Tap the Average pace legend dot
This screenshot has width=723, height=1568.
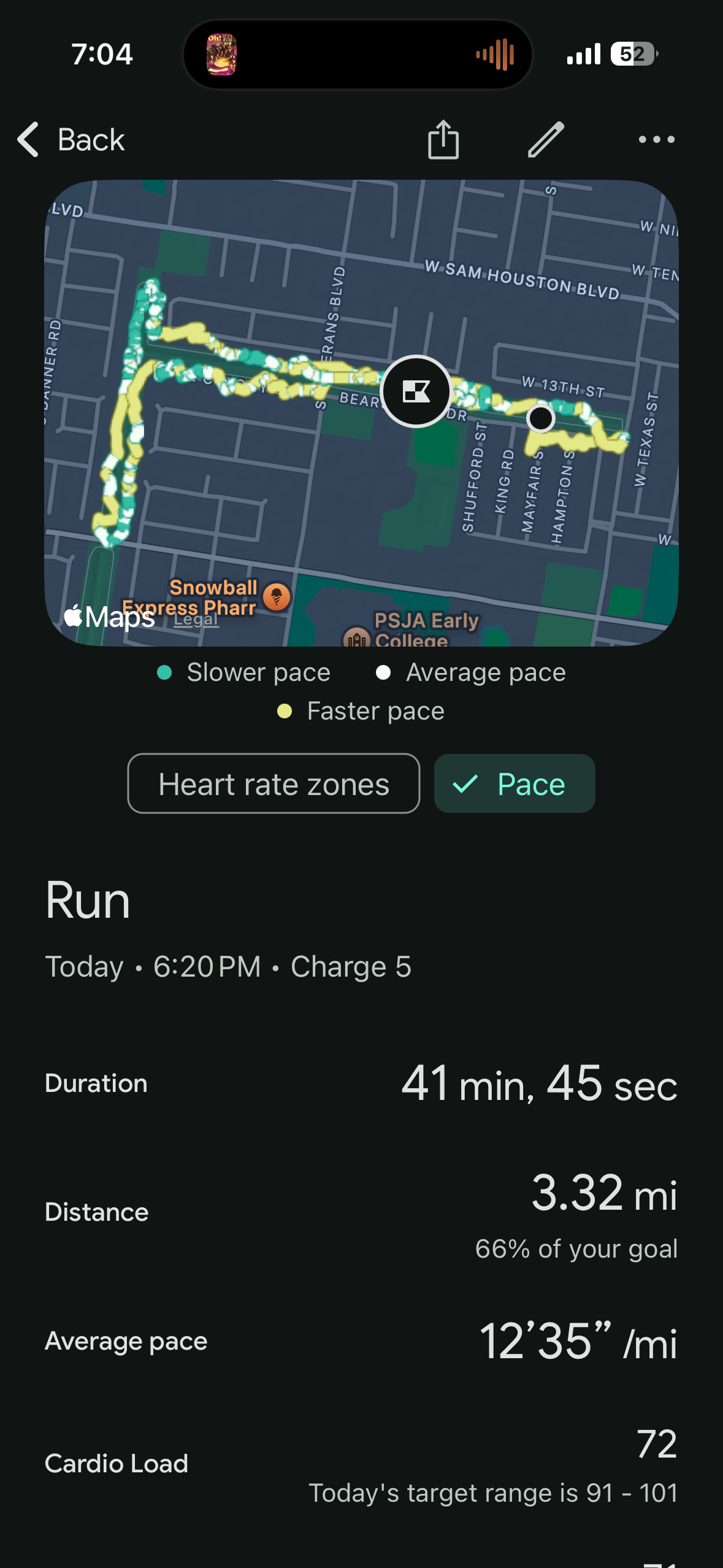384,672
